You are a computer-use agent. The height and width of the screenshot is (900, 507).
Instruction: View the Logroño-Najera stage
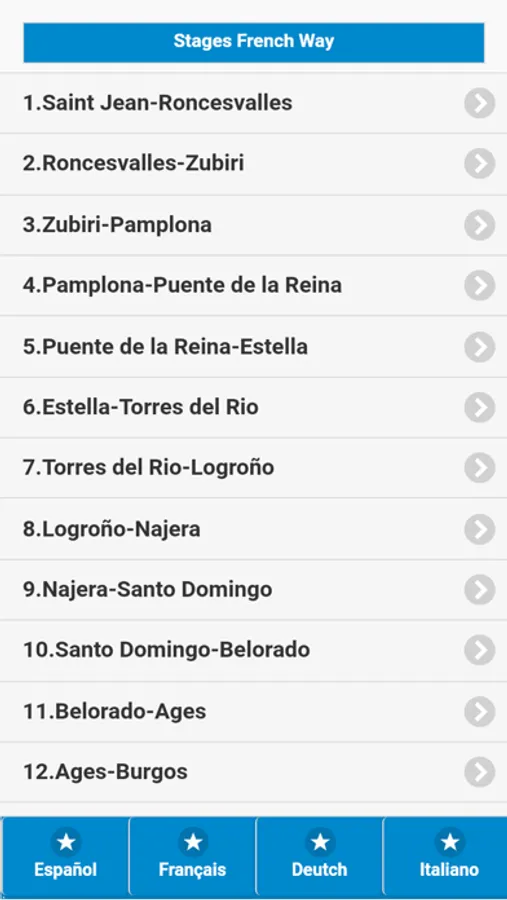pyautogui.click(x=253, y=529)
